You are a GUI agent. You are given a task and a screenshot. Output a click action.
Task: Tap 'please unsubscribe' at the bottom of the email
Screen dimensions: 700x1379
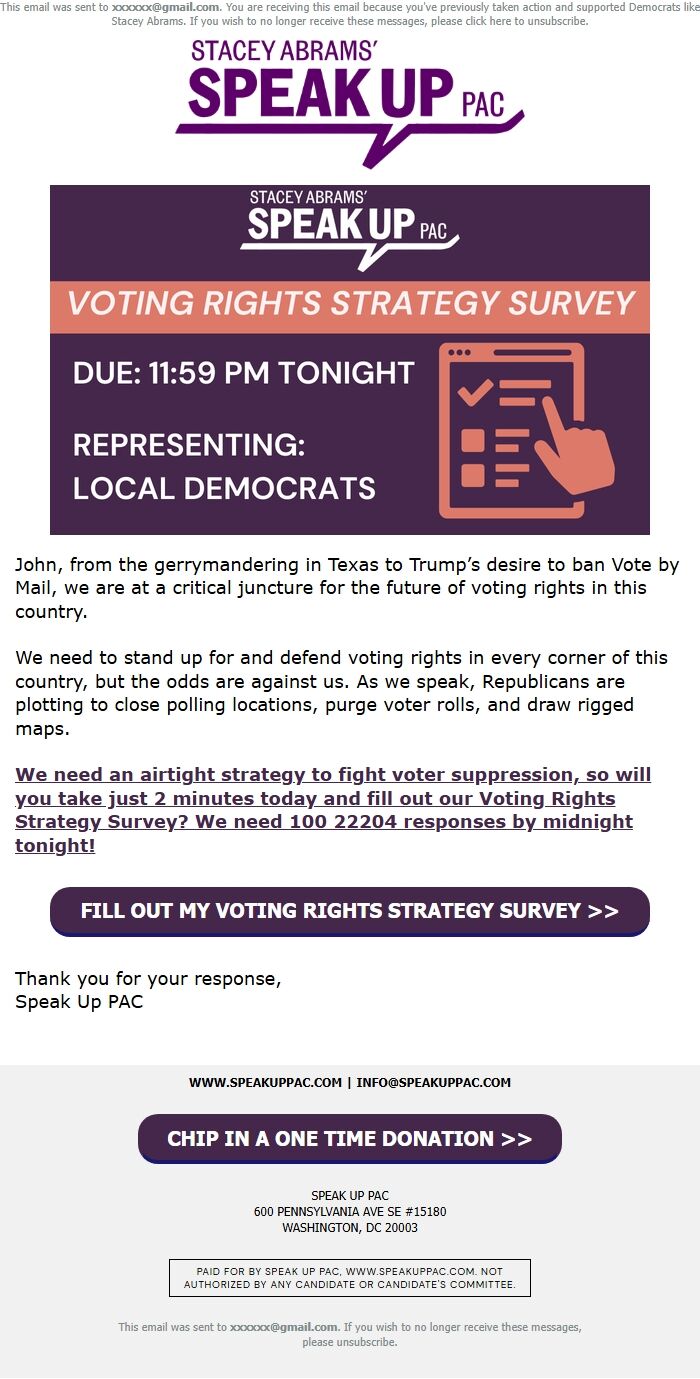pos(350,1342)
